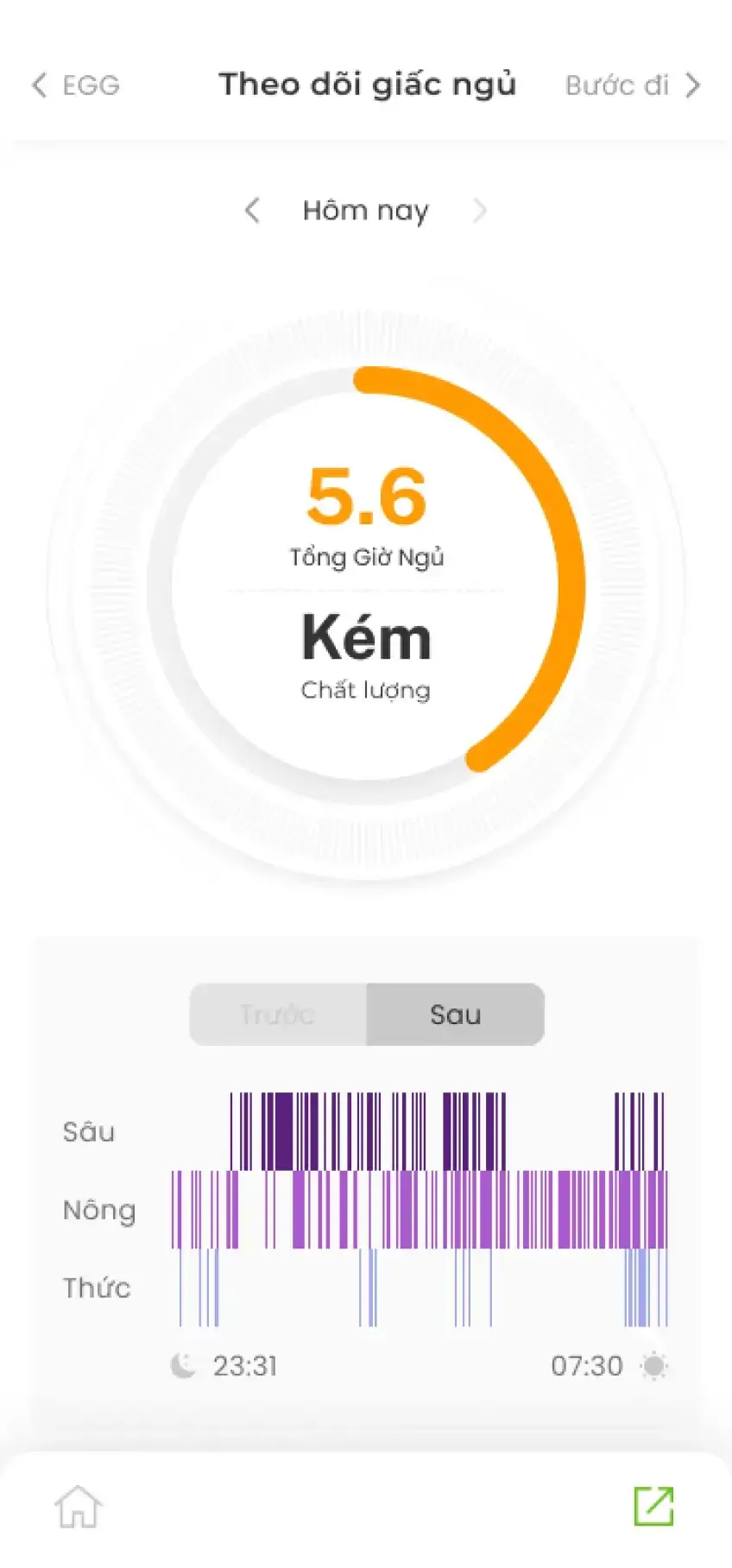Go forward to Bước đi screen
The image size is (732, 1568).
click(x=633, y=85)
